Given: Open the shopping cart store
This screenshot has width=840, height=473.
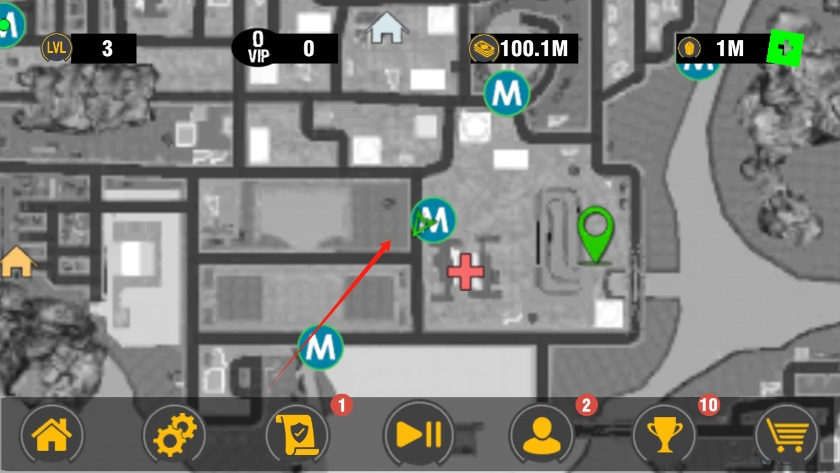Looking at the screenshot, I should pos(787,435).
